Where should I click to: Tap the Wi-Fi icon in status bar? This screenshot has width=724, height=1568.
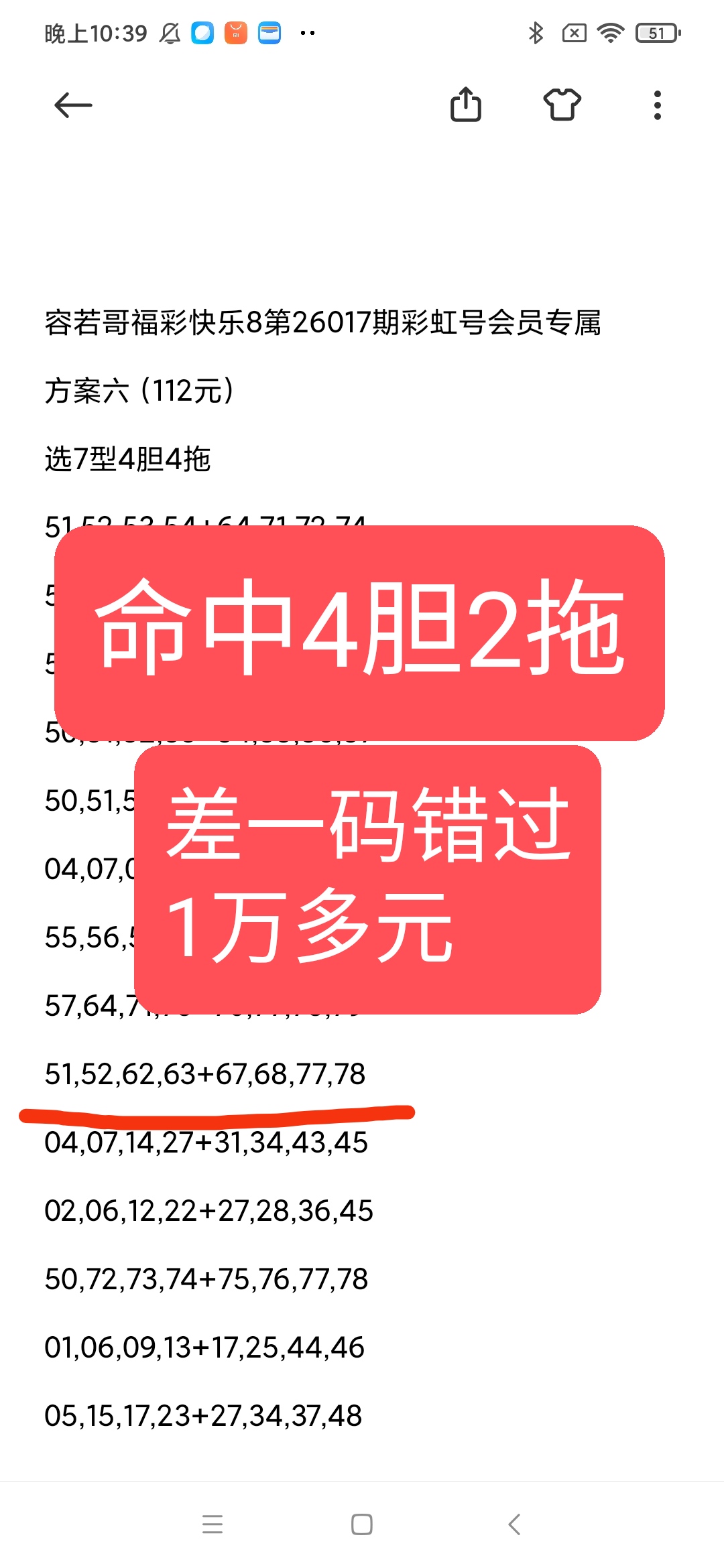coord(611,32)
